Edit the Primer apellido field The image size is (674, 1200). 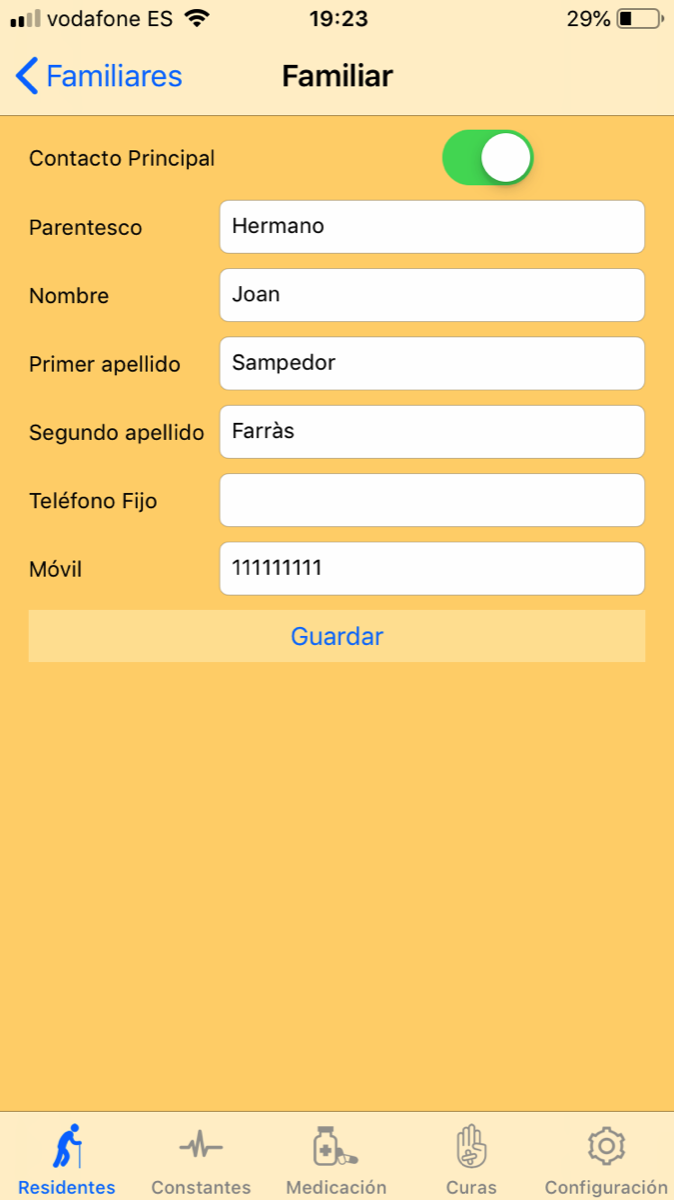click(x=432, y=364)
